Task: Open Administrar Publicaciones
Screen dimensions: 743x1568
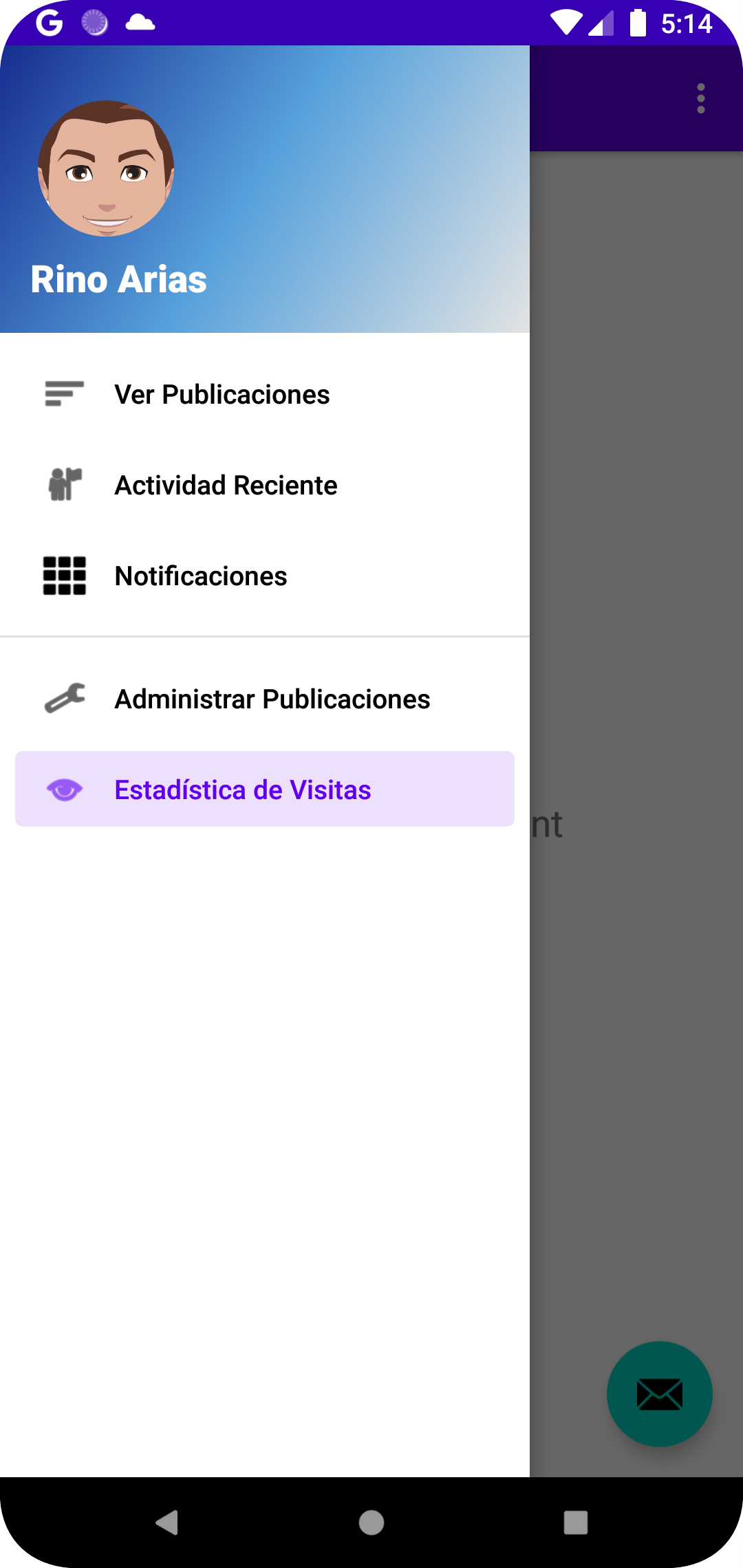Action: [272, 698]
